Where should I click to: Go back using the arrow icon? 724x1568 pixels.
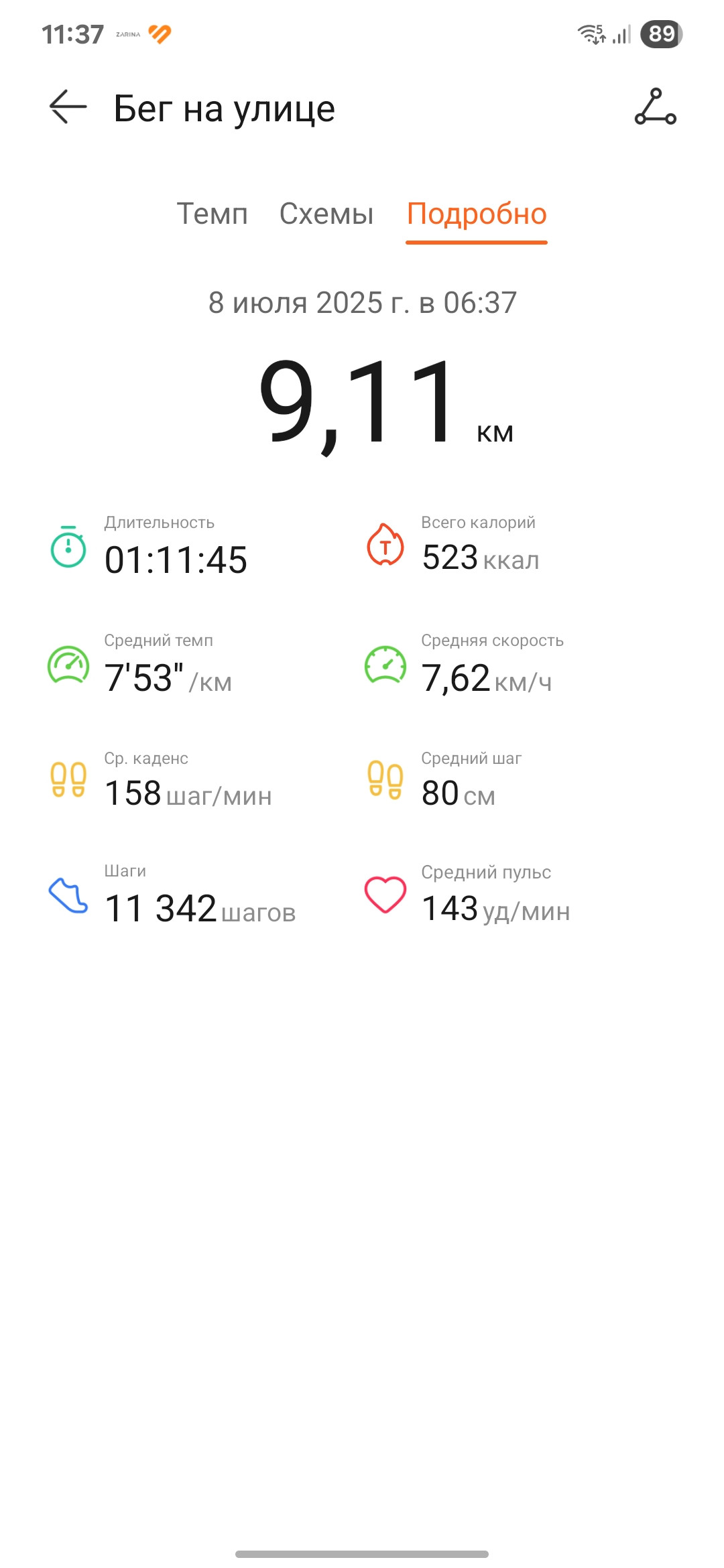(68, 107)
